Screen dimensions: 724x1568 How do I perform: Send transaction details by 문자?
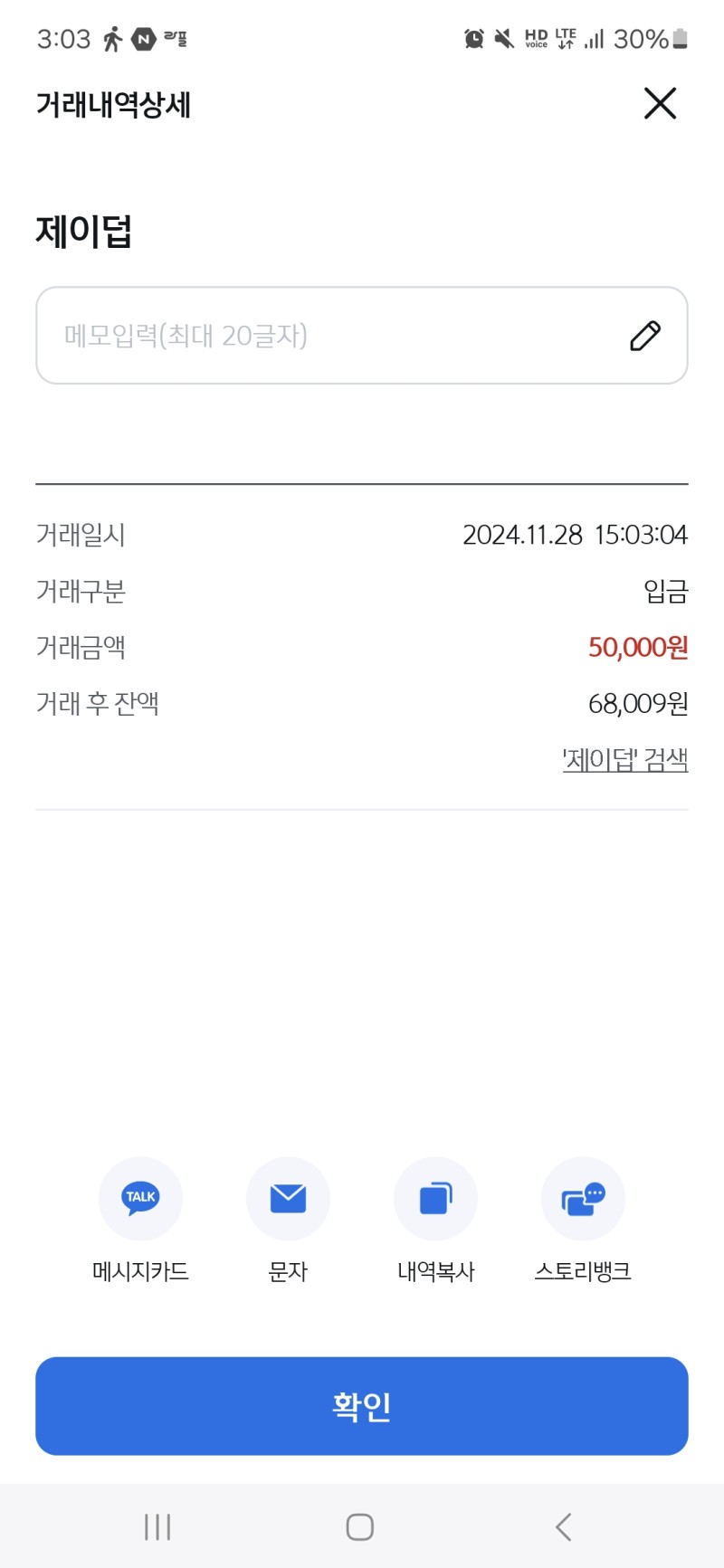[288, 1198]
